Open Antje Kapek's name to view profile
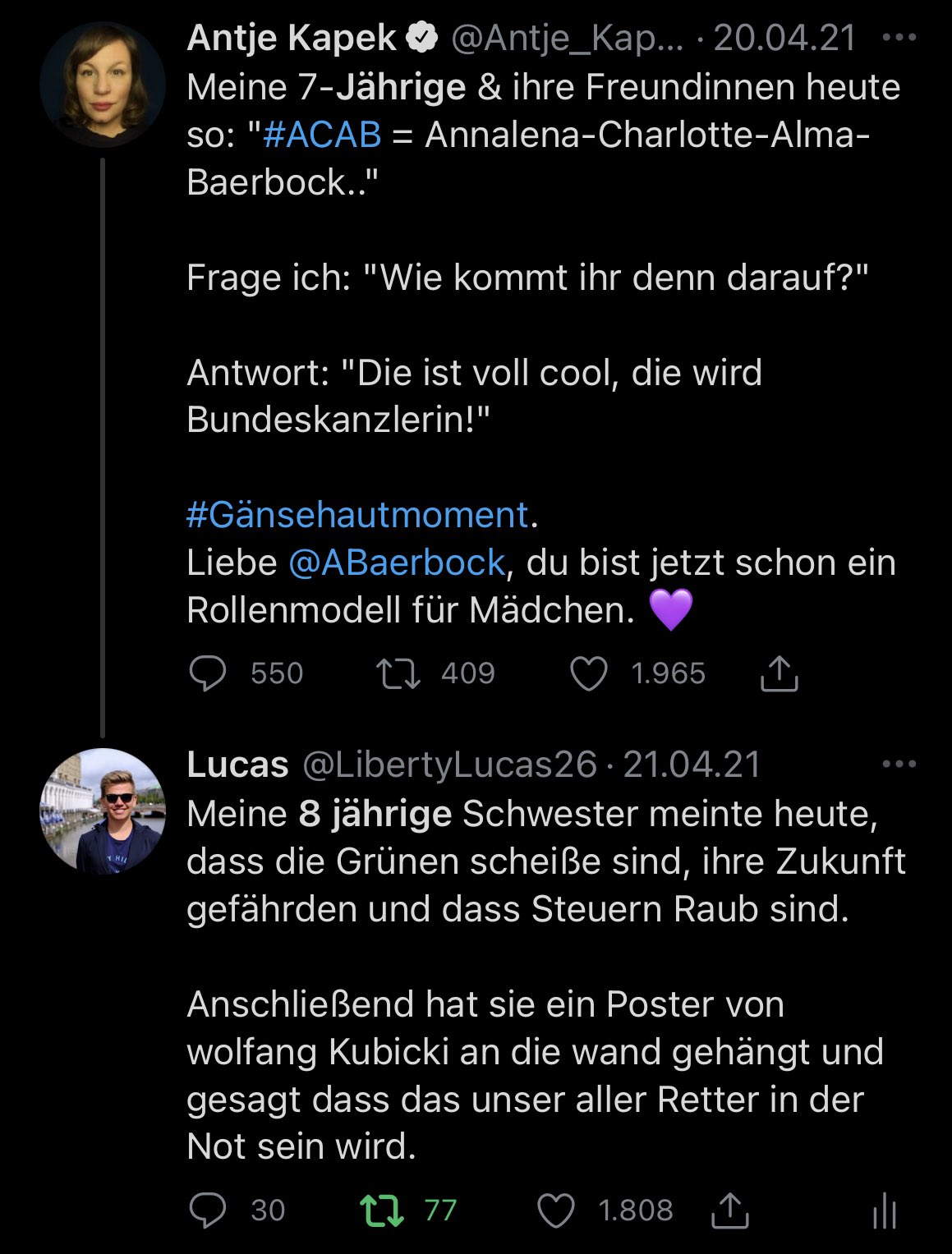 tap(292, 38)
